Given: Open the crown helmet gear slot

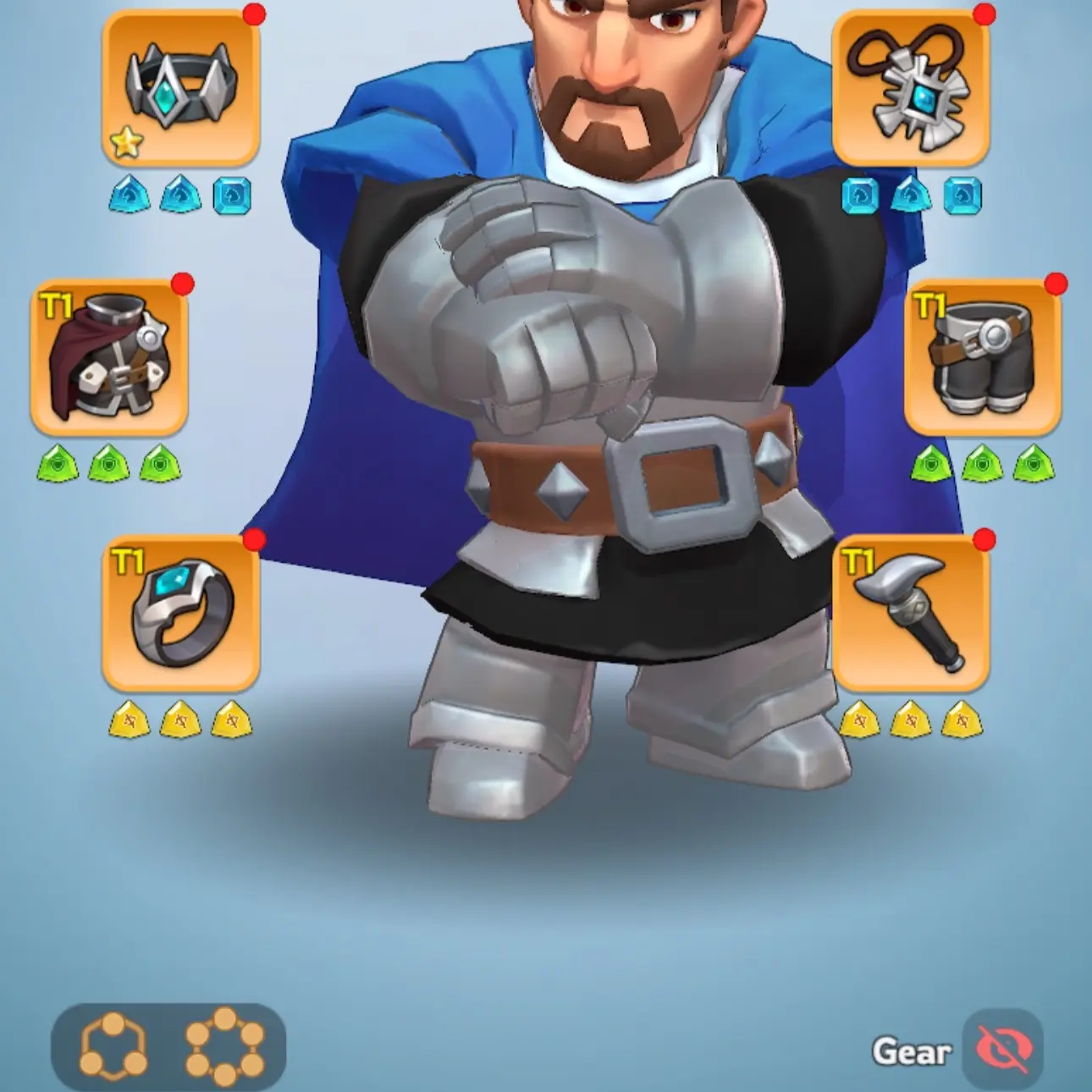Looking at the screenshot, I should point(180,88).
